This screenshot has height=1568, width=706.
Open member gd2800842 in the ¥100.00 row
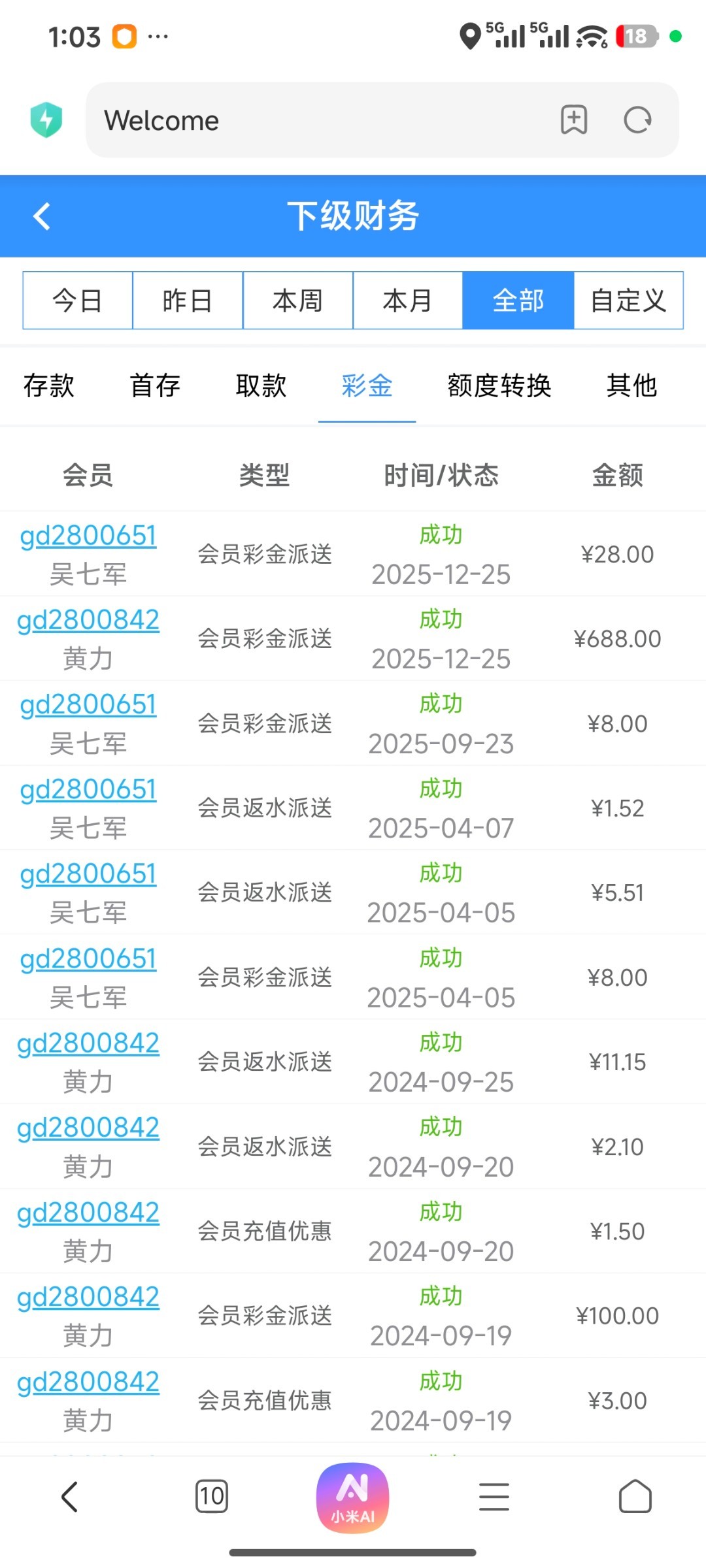88,1297
